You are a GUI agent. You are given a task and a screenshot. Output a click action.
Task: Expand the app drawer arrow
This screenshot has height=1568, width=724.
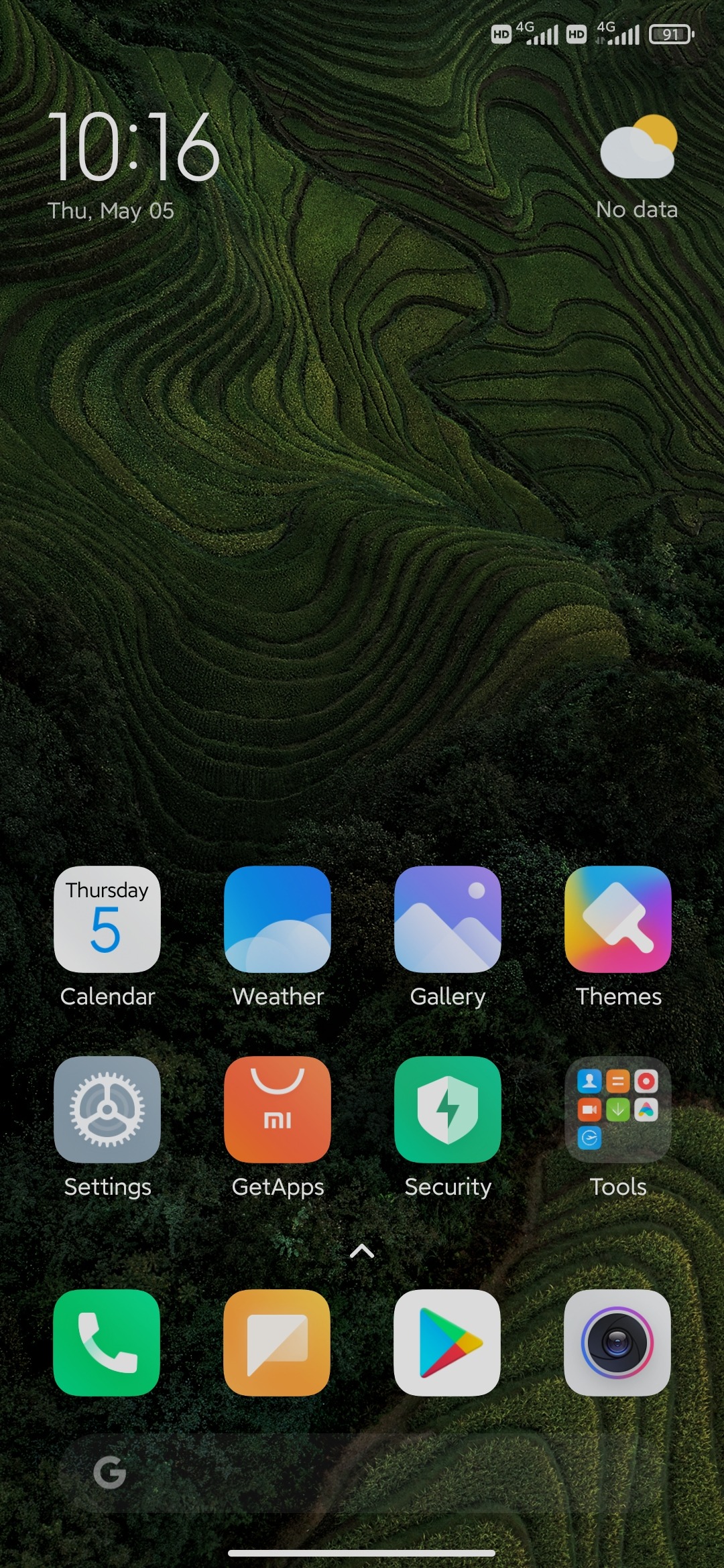pos(362,1251)
